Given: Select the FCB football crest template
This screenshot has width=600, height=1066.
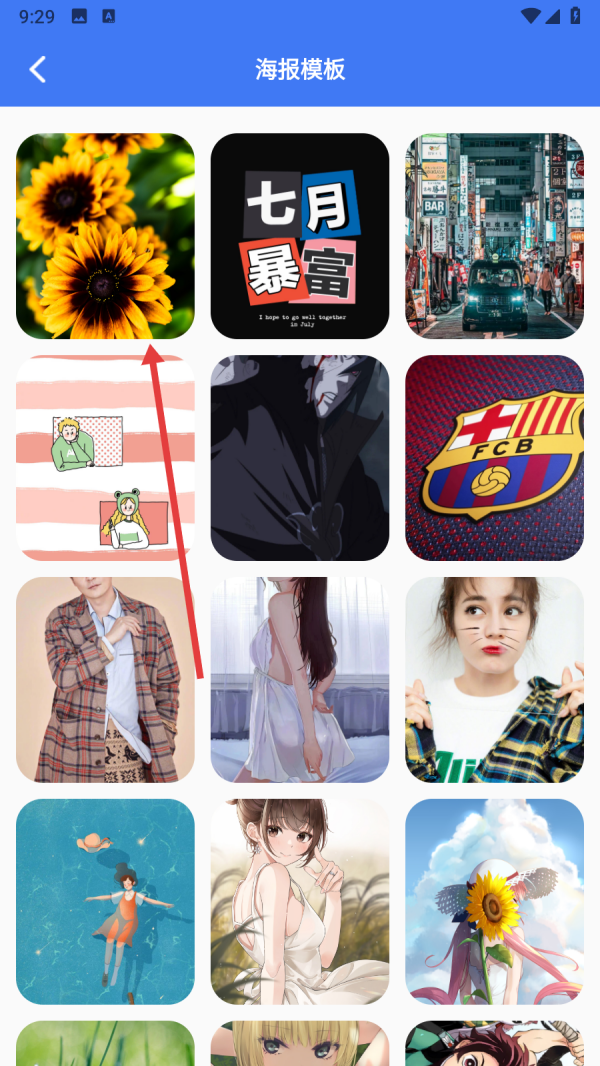Looking at the screenshot, I should pos(494,458).
